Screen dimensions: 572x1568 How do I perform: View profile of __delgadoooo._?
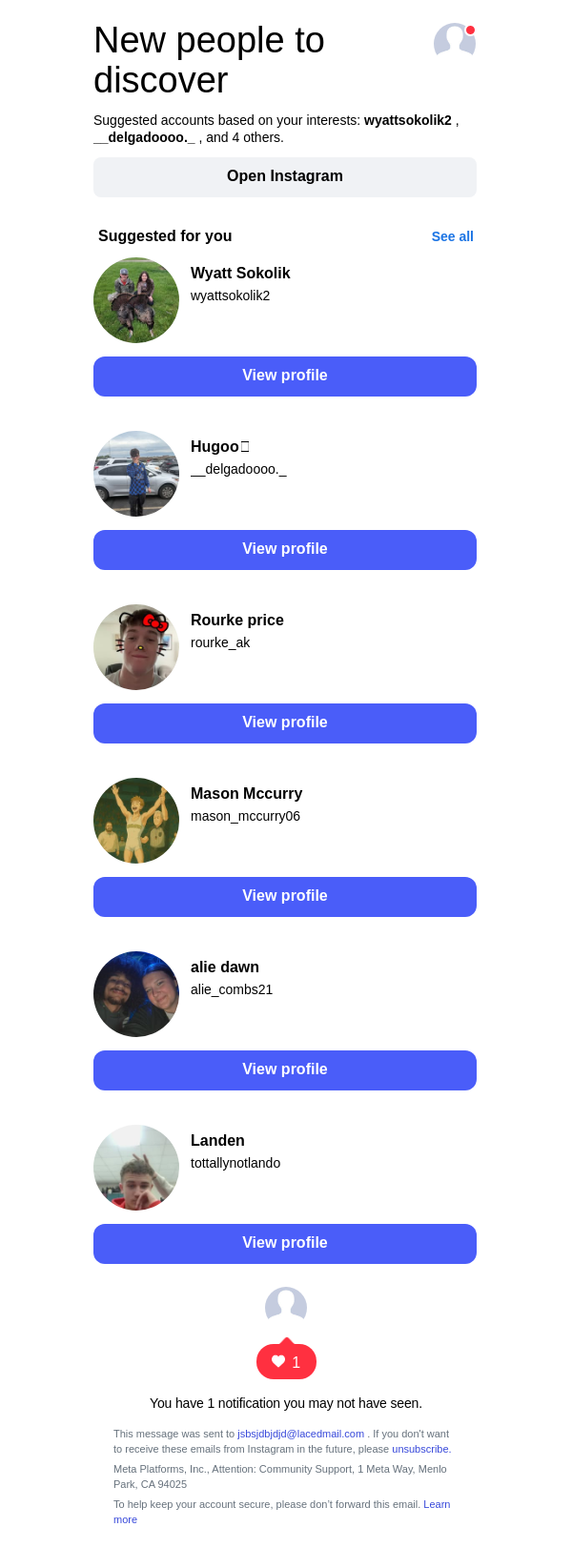pyautogui.click(x=284, y=550)
